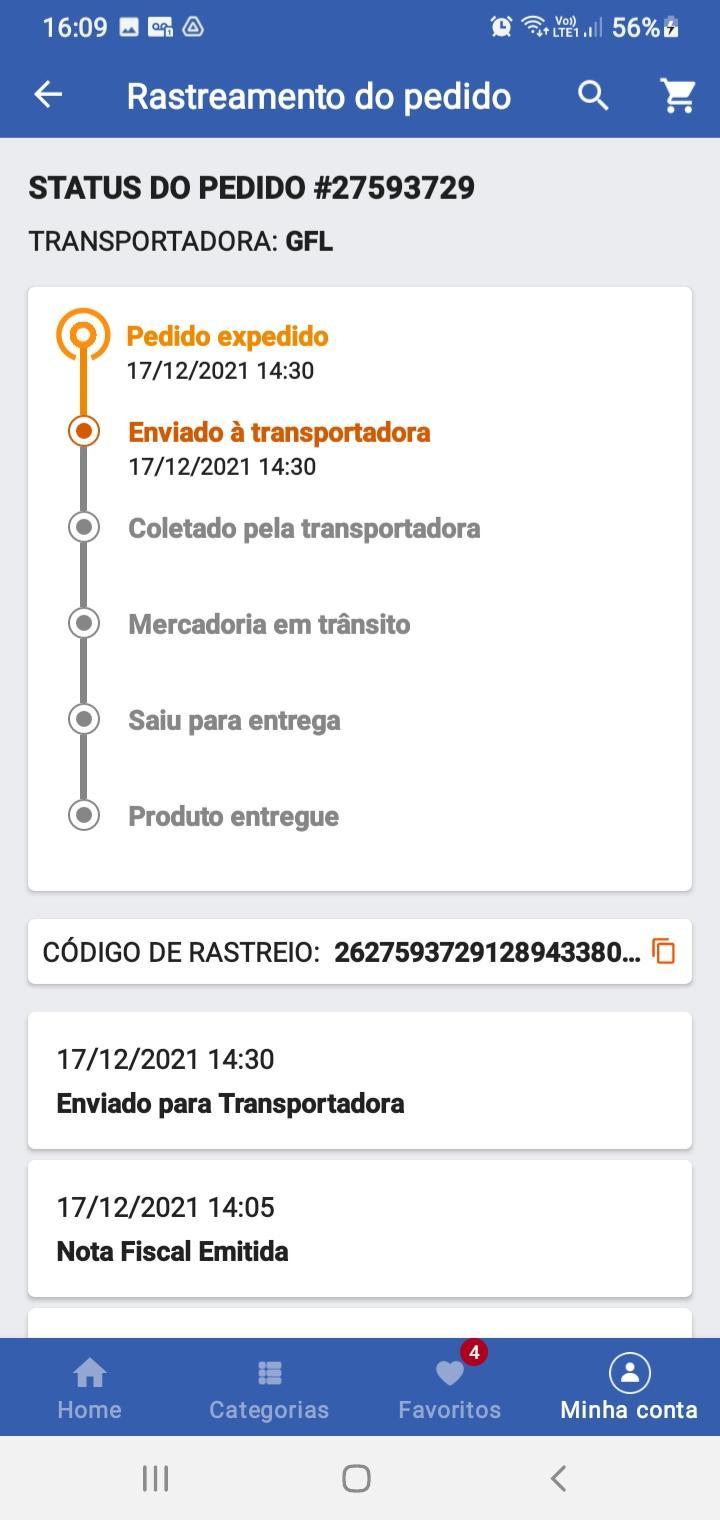720x1520 pixels.
Task: Switch to the Home tab
Action: point(89,1389)
